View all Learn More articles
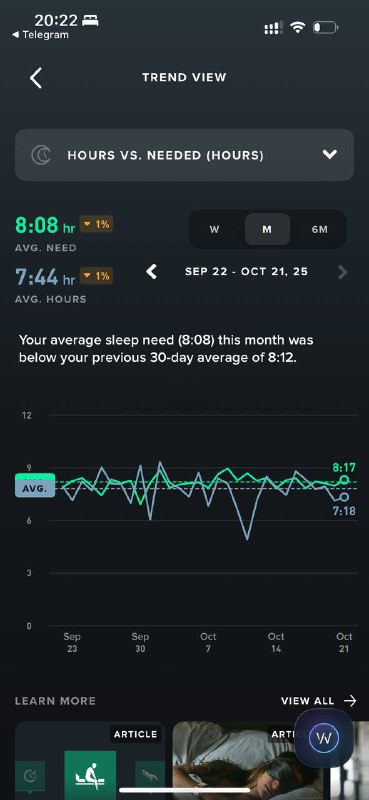This screenshot has width=369, height=800. point(318,701)
